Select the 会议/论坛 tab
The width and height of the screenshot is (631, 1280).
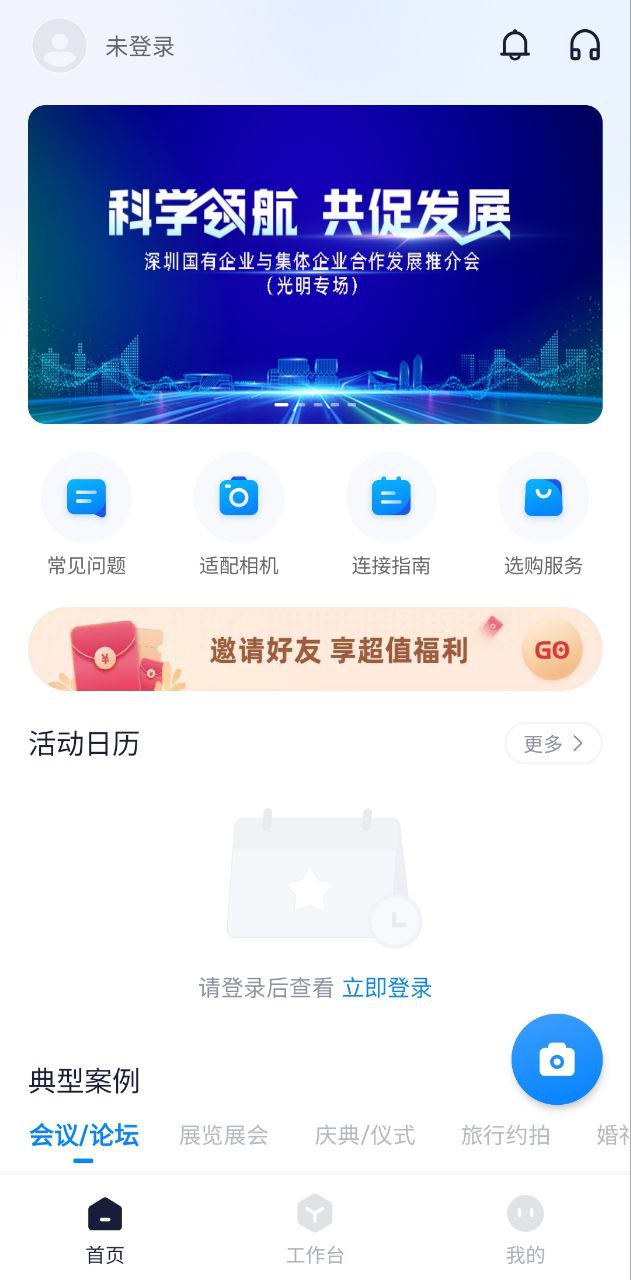pos(84,1135)
